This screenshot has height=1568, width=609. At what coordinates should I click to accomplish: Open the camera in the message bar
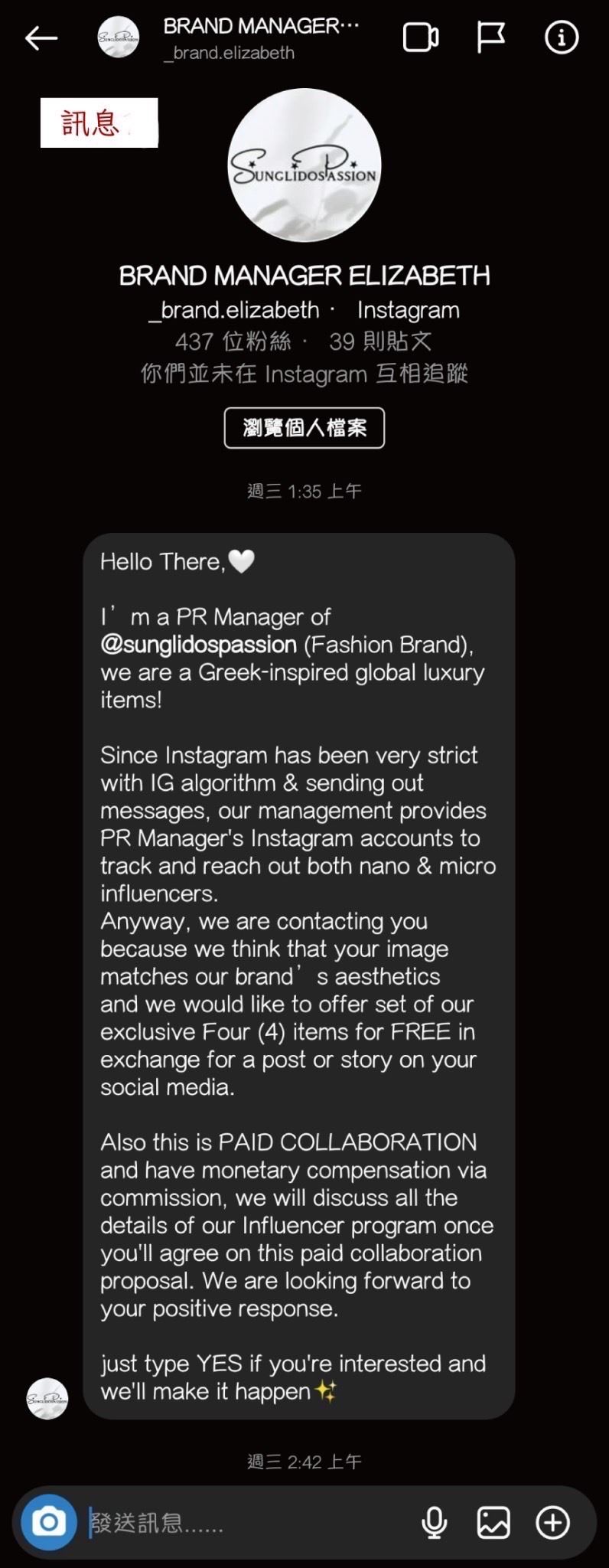(49, 1522)
